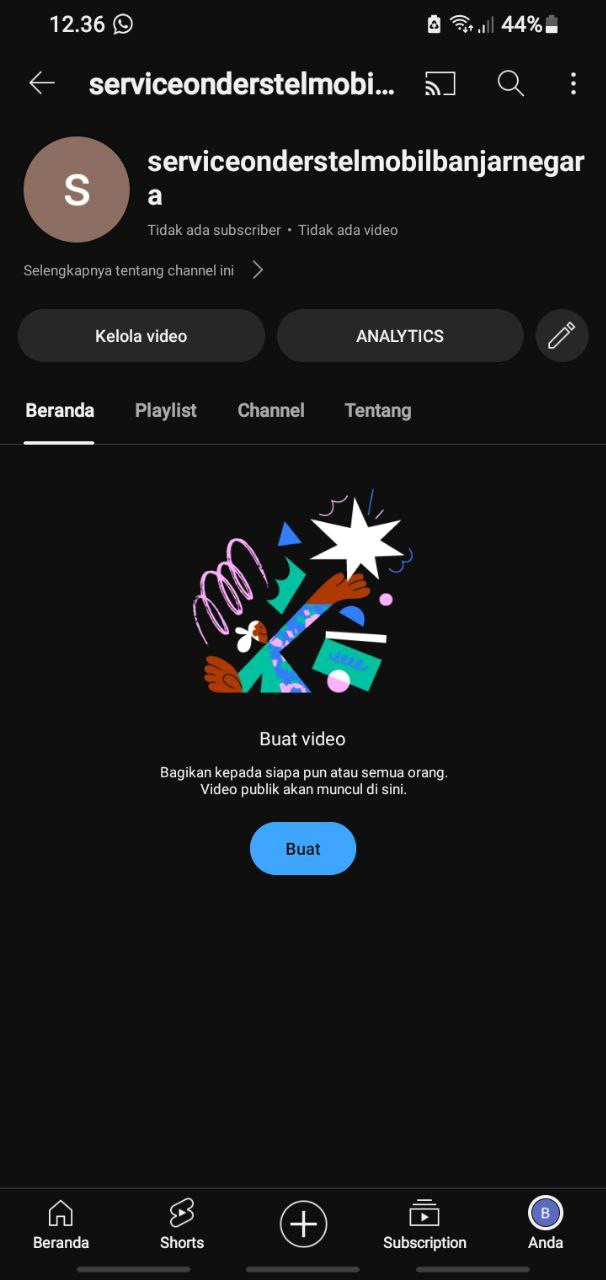The image size is (606, 1280).
Task: Tap the plus create button
Action: click(303, 1224)
